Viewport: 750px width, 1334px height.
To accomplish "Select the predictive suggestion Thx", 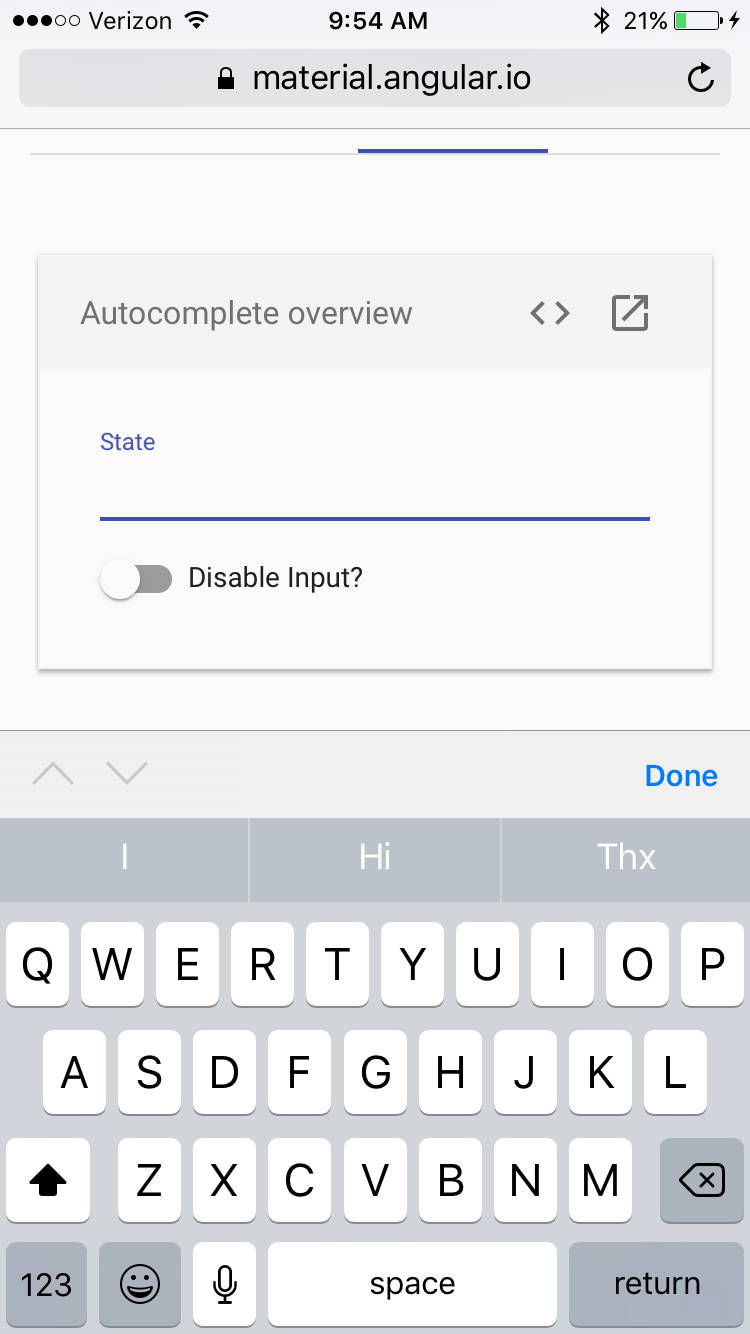I will click(626, 858).
